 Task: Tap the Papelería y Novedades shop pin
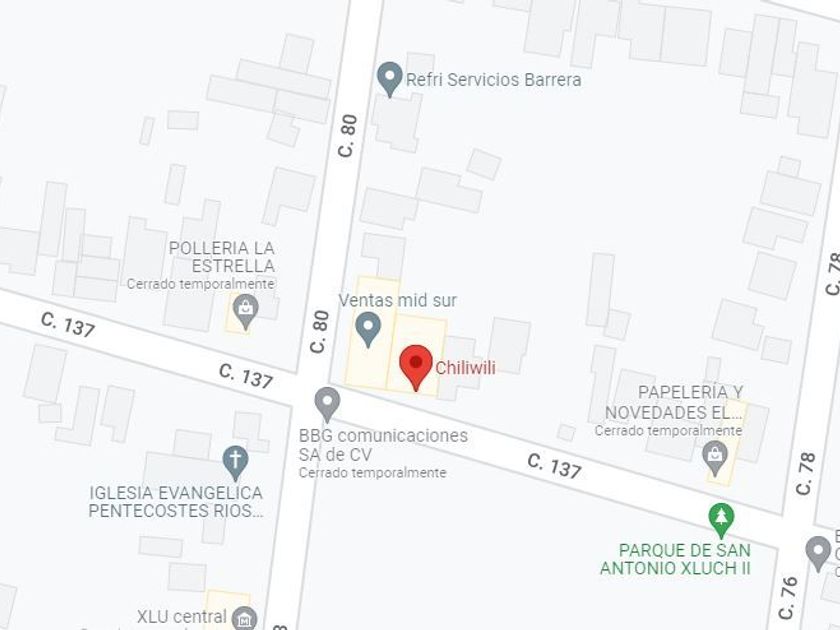click(x=715, y=458)
